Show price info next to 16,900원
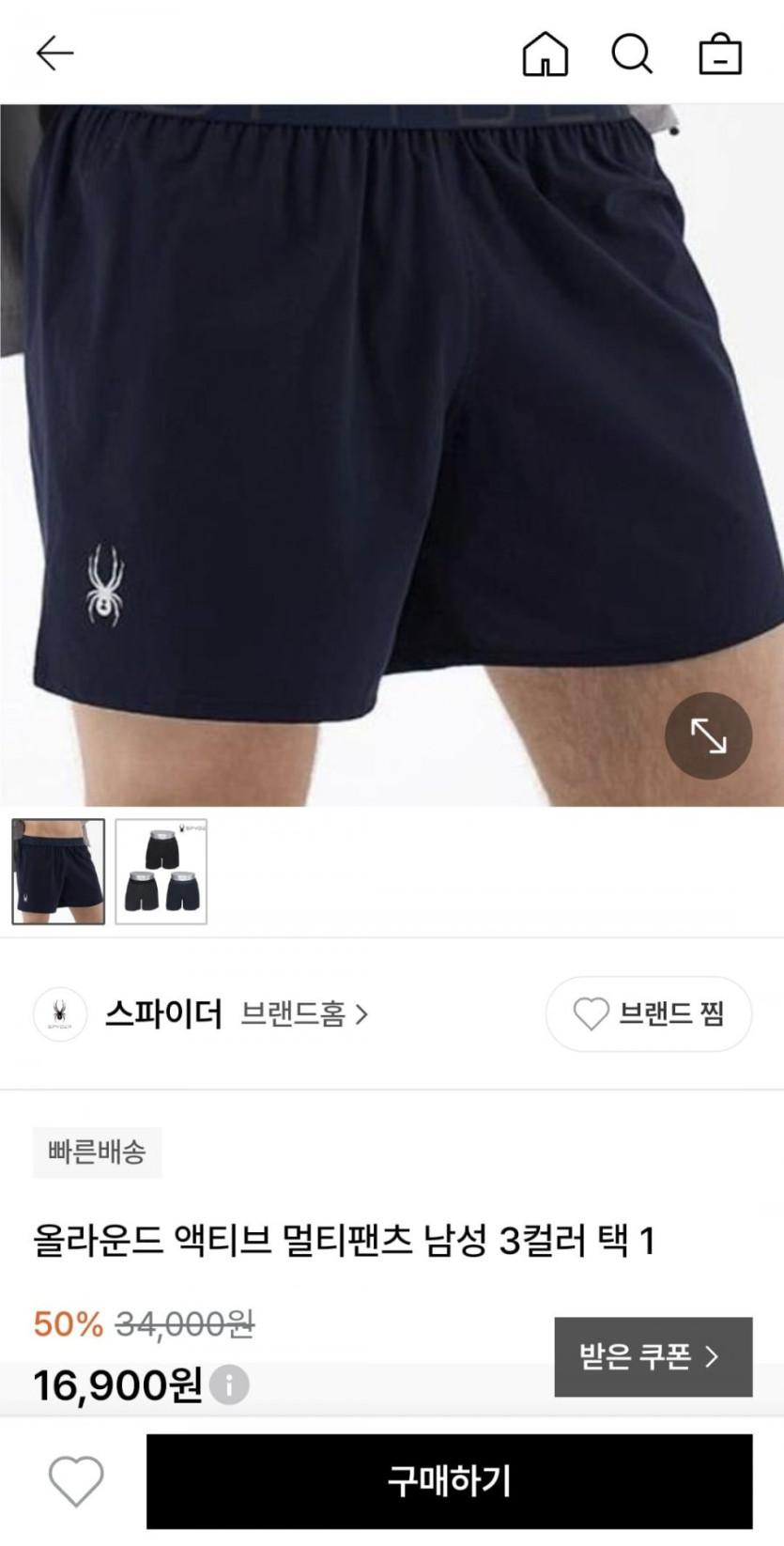The image size is (784, 1546). click(x=229, y=1384)
